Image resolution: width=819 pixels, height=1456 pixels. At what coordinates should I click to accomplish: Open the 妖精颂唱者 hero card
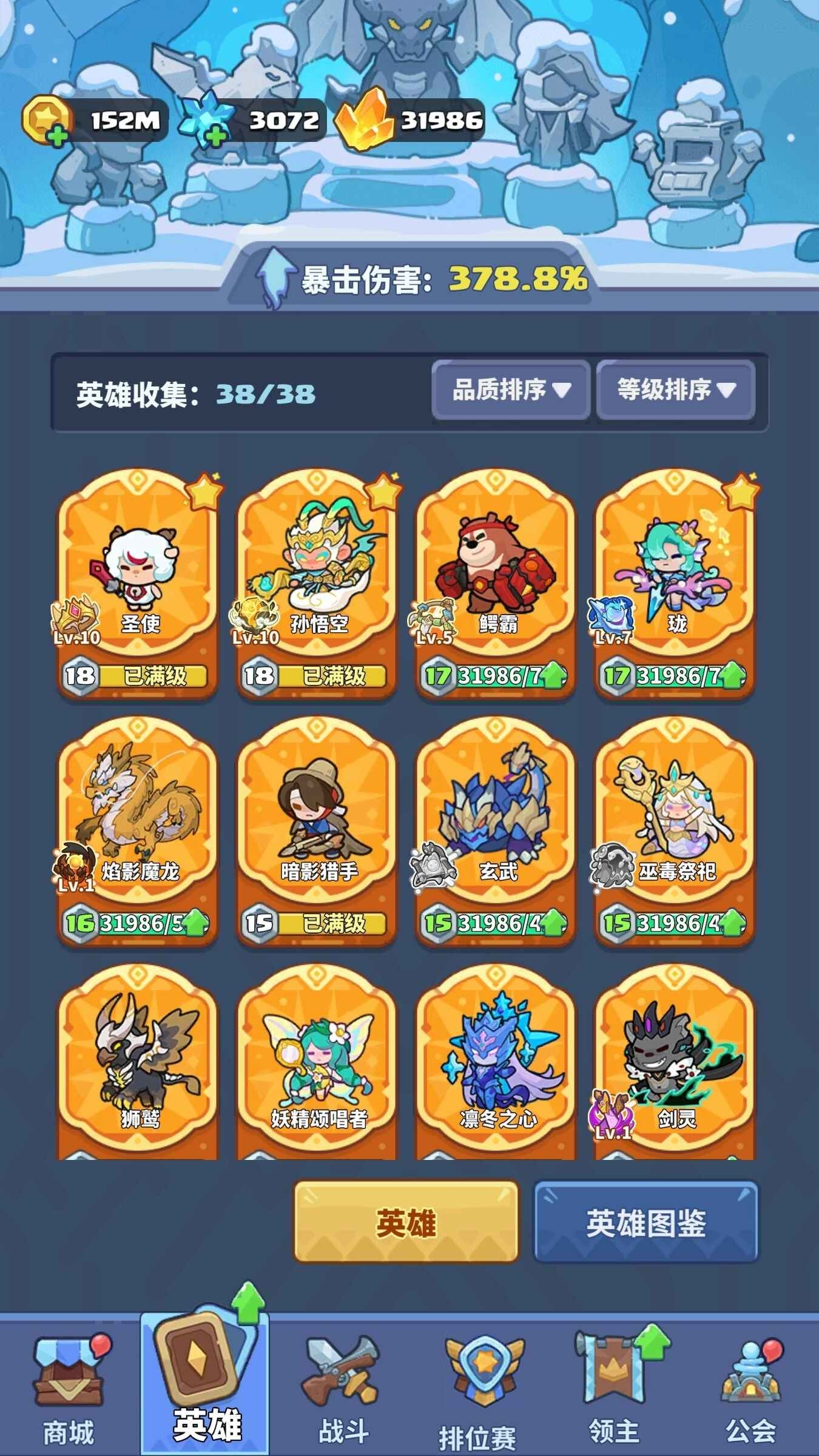click(317, 1068)
